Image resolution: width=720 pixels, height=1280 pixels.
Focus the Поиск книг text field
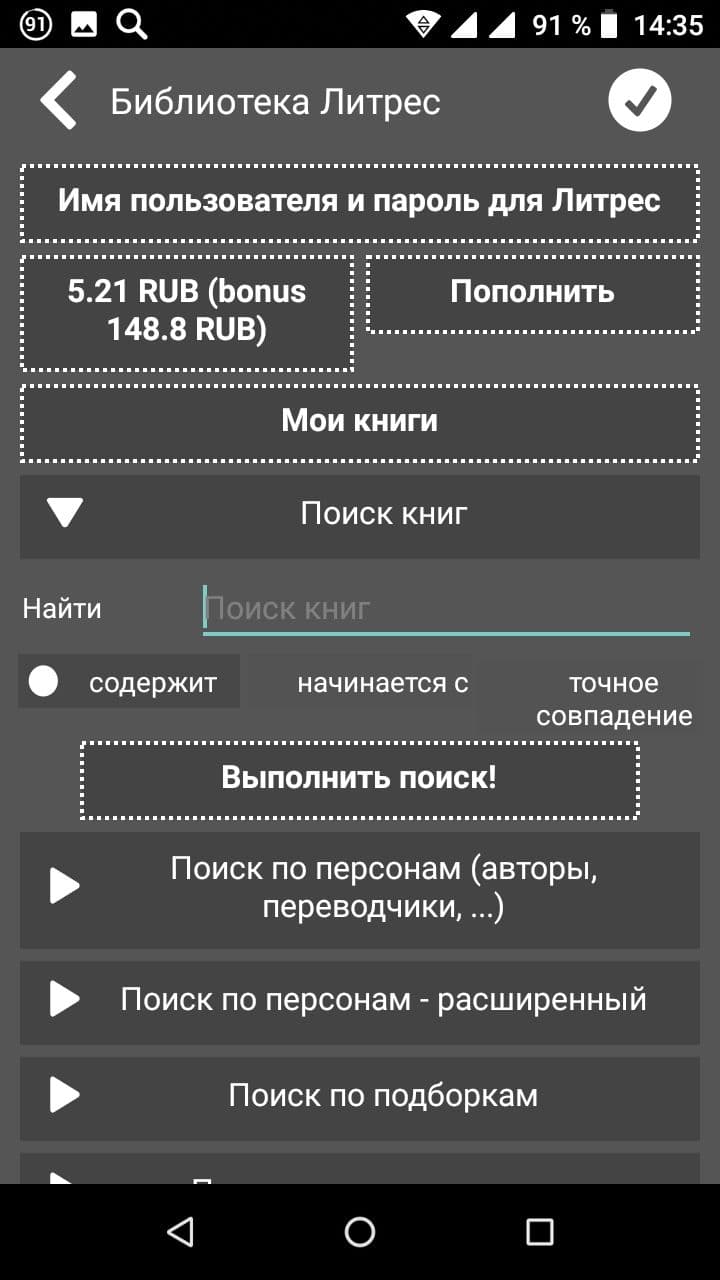(445, 608)
